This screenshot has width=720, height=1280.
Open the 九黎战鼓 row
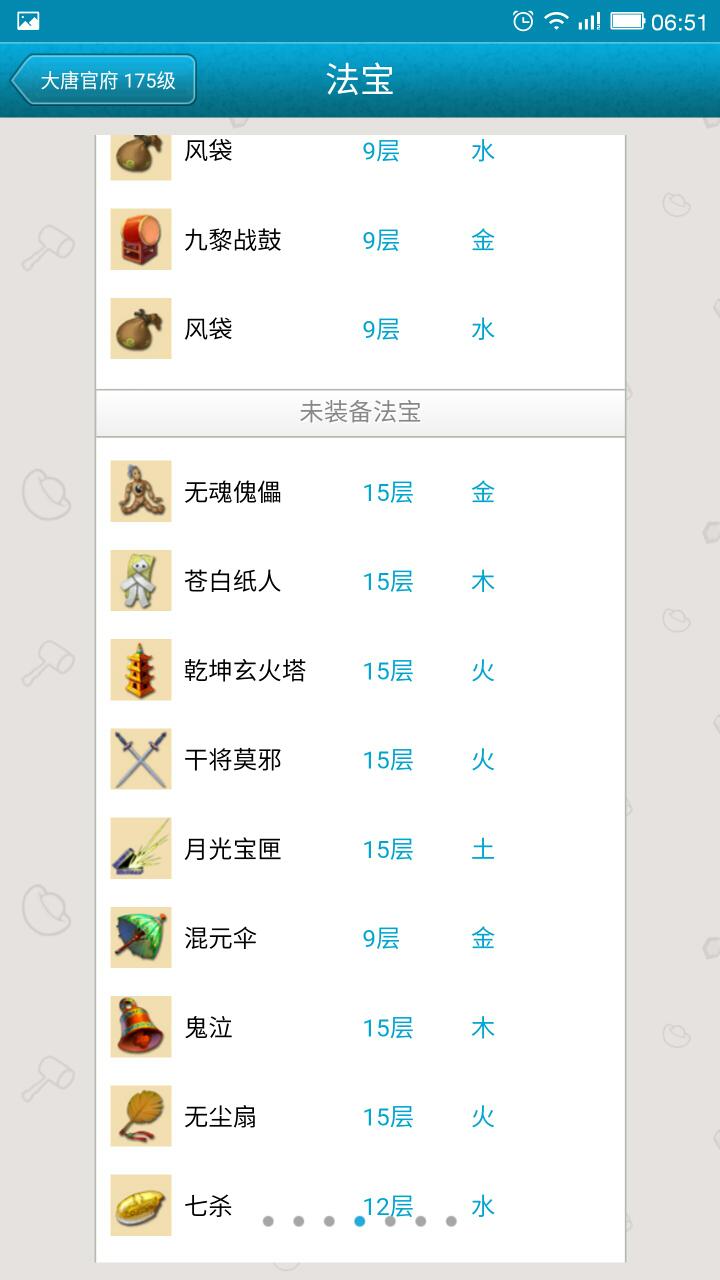(x=360, y=240)
